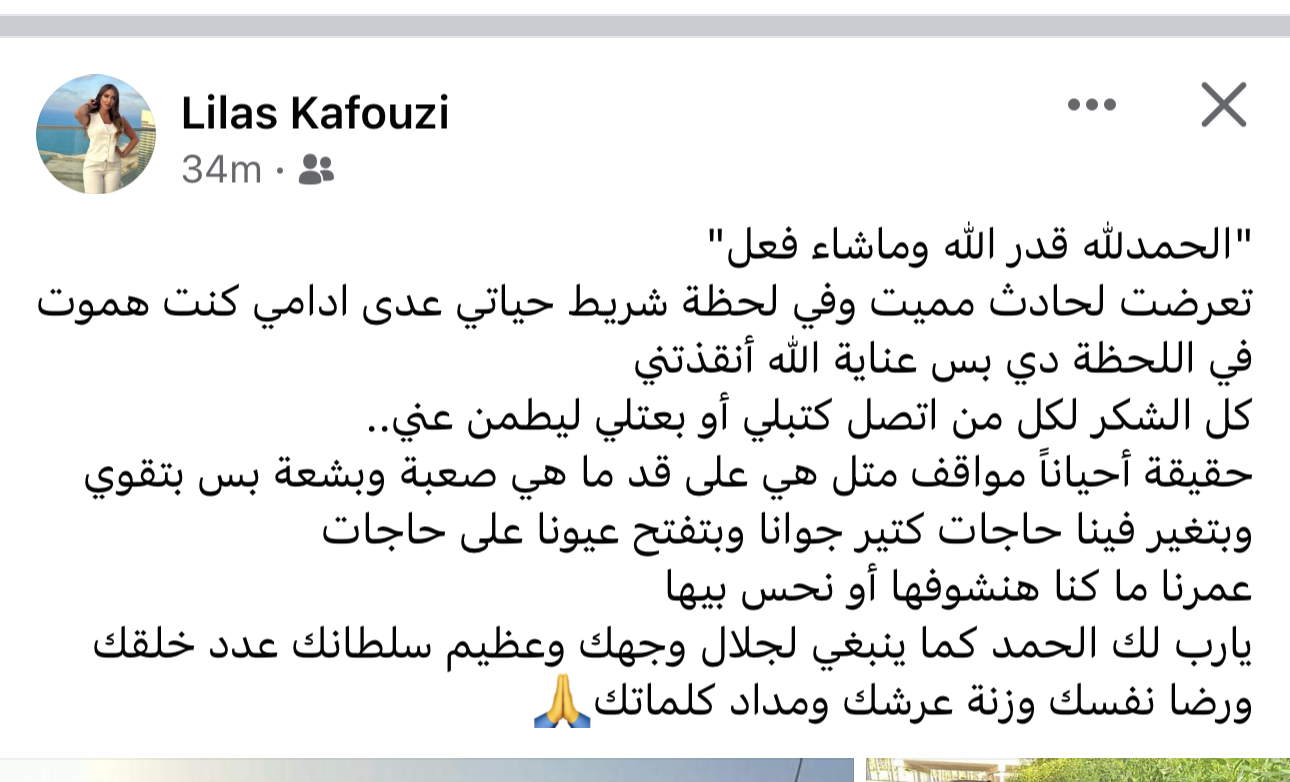
Task: Open the post's three-dot options menu
Action: 1091,105
